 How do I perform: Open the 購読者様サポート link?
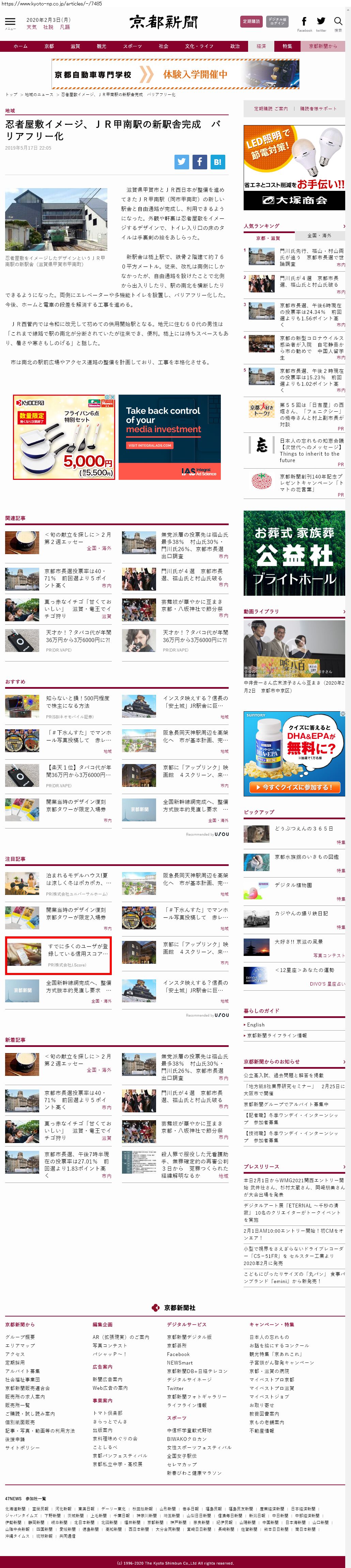318,109
